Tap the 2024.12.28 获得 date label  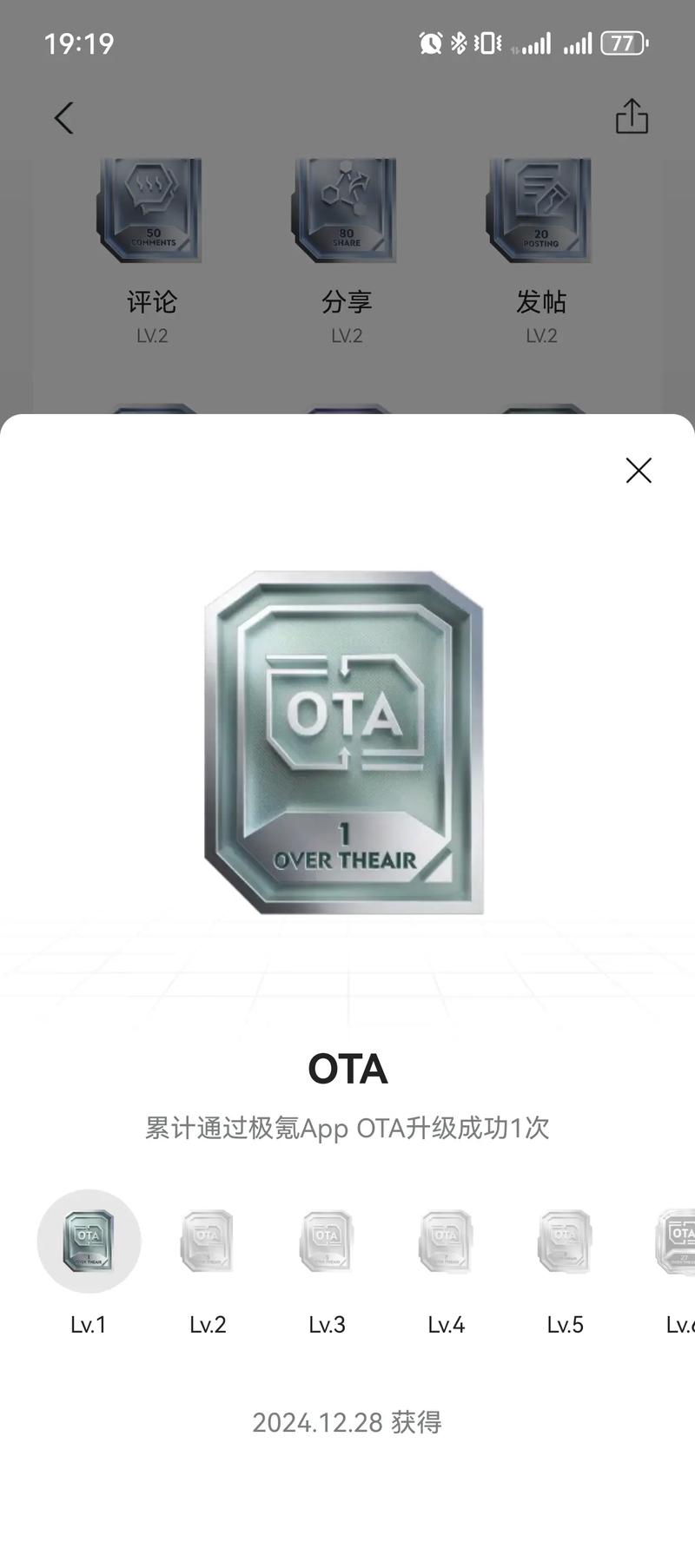(347, 1421)
